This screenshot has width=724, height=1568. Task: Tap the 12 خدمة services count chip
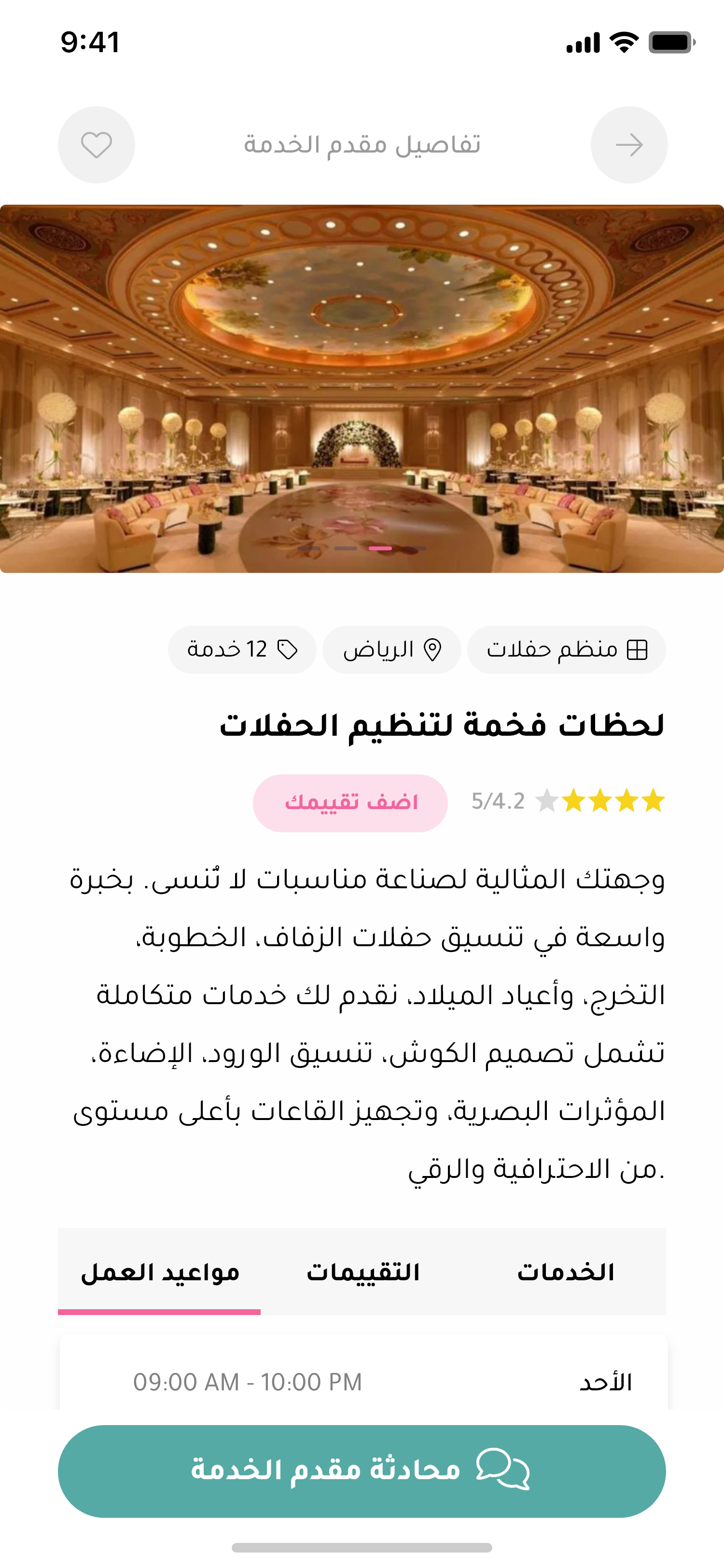[241, 649]
